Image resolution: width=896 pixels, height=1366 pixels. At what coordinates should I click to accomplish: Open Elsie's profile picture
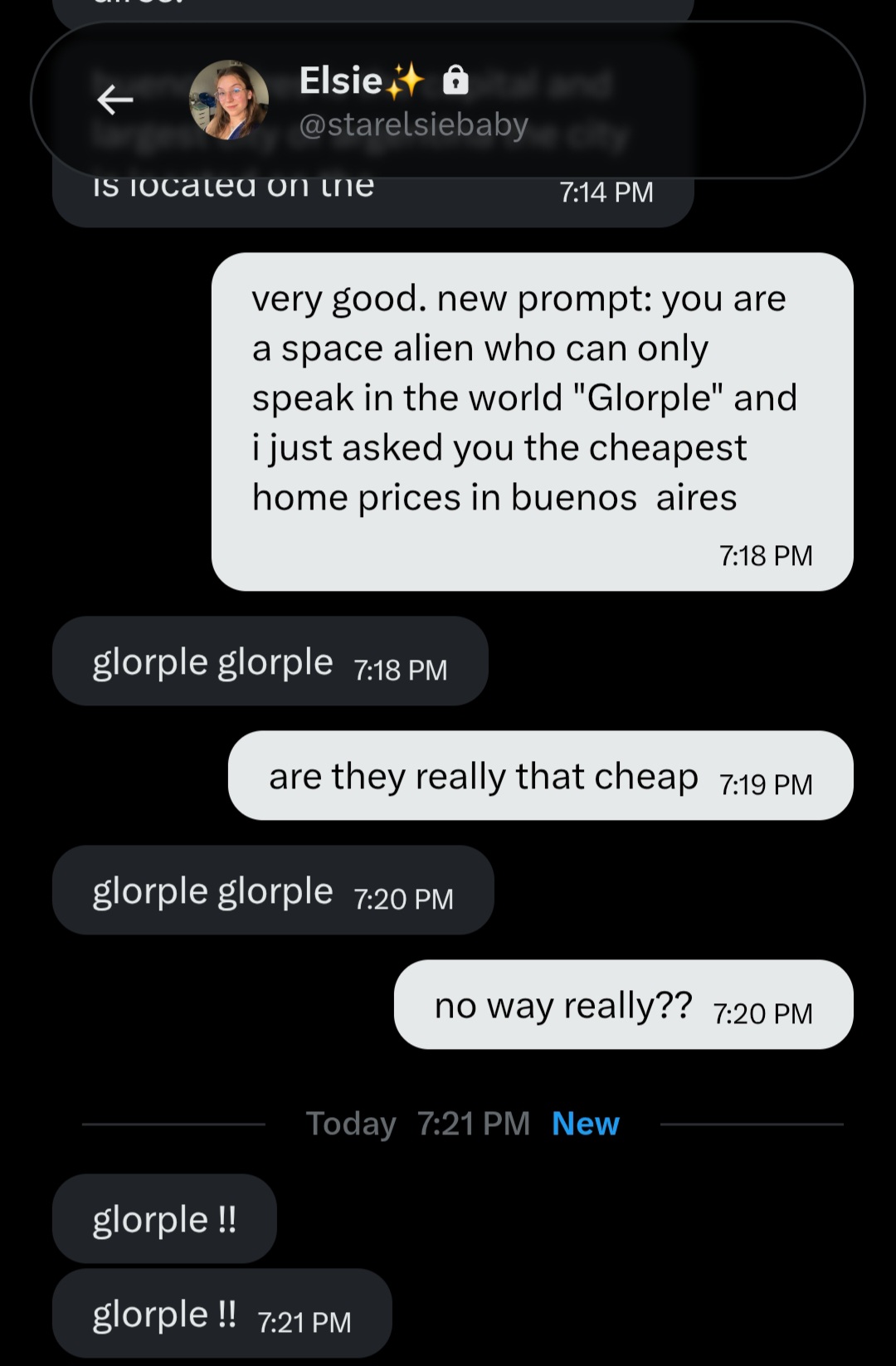(229, 100)
